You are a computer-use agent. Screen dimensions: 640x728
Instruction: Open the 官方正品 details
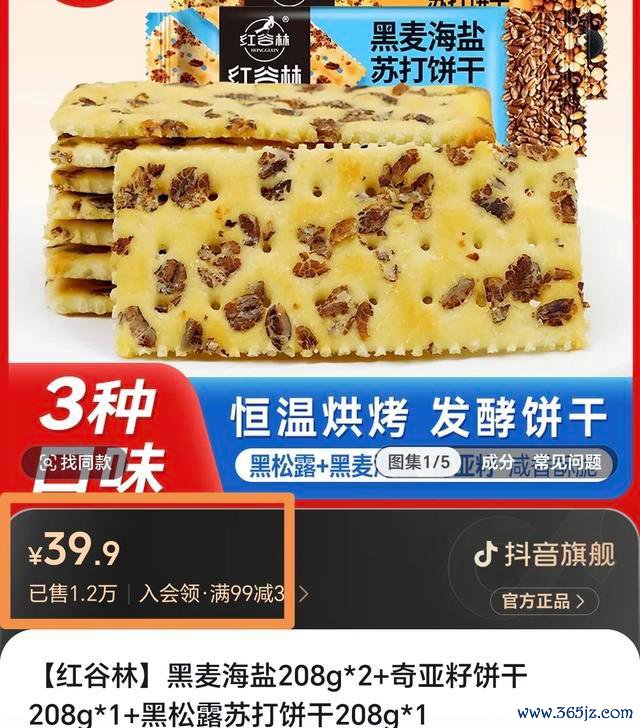tap(543, 601)
